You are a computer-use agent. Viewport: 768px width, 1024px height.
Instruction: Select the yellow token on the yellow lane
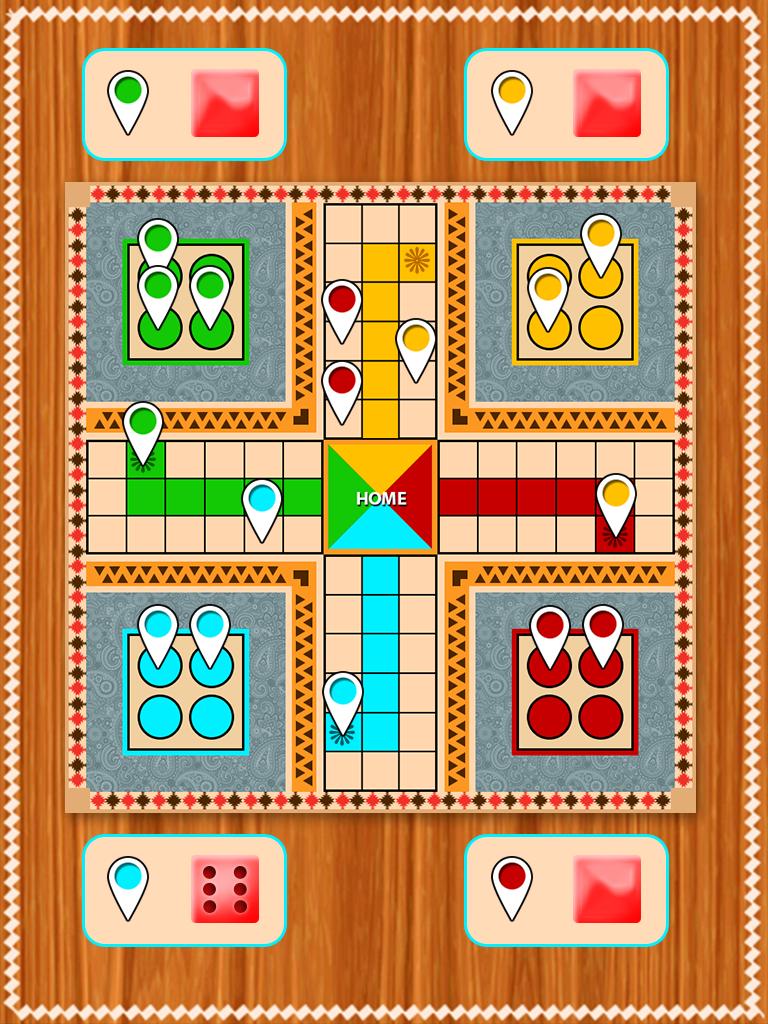pyautogui.click(x=416, y=345)
